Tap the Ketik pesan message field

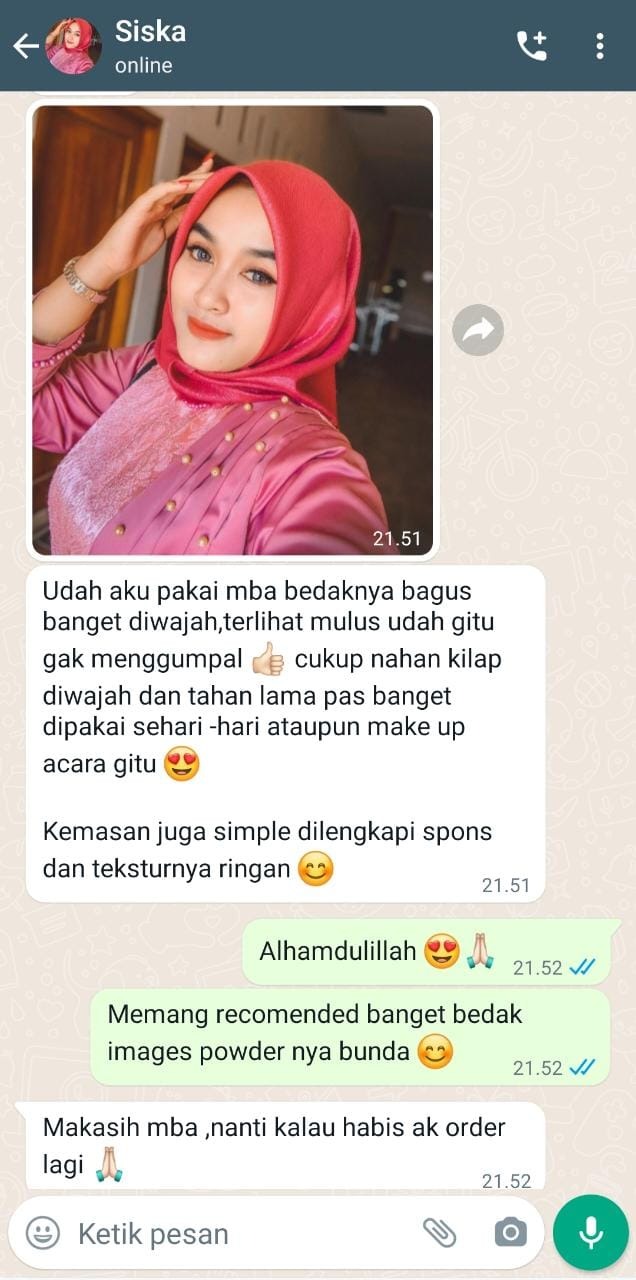click(x=240, y=1233)
